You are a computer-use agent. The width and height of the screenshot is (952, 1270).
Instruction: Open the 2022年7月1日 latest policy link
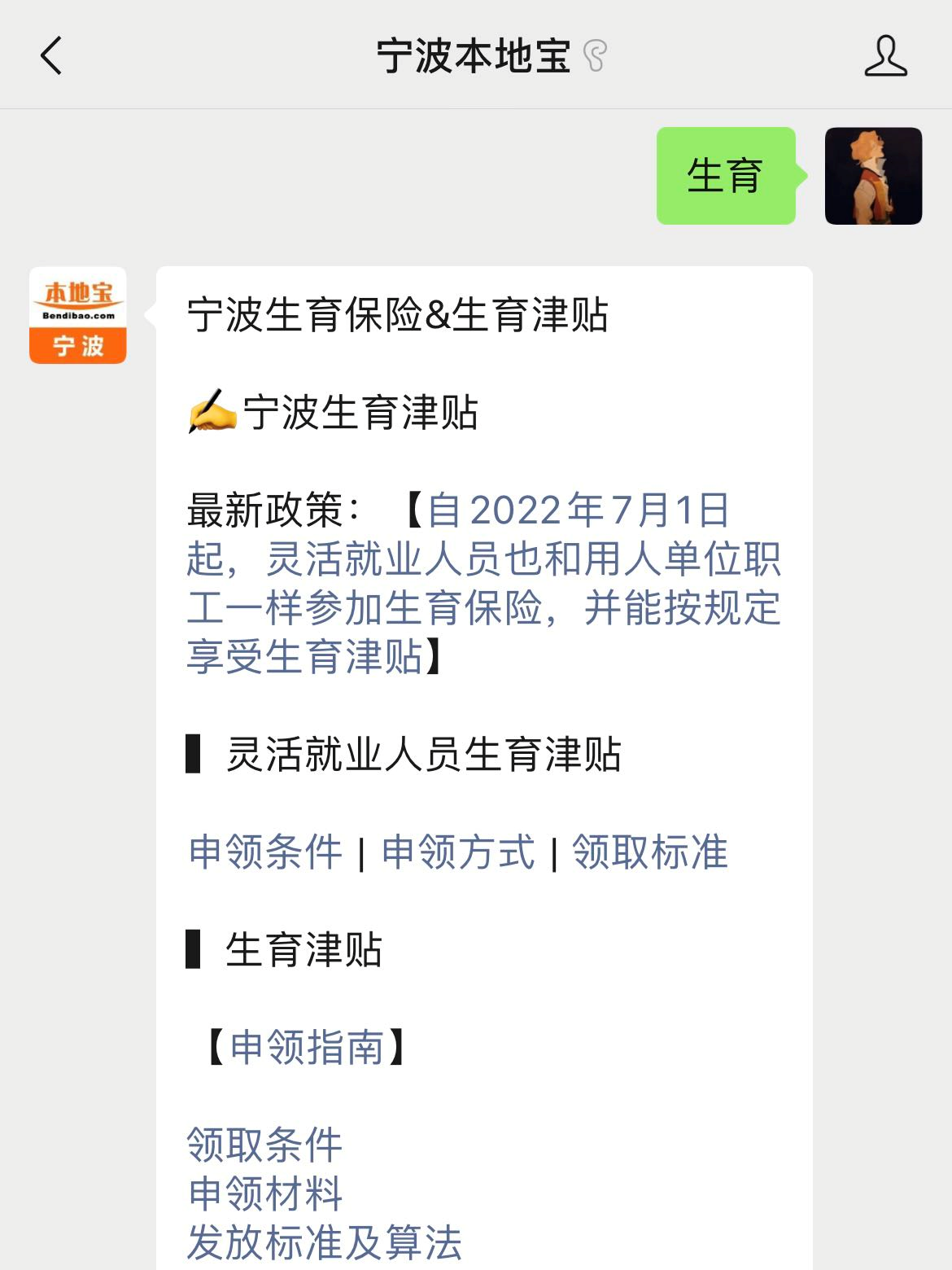483,583
